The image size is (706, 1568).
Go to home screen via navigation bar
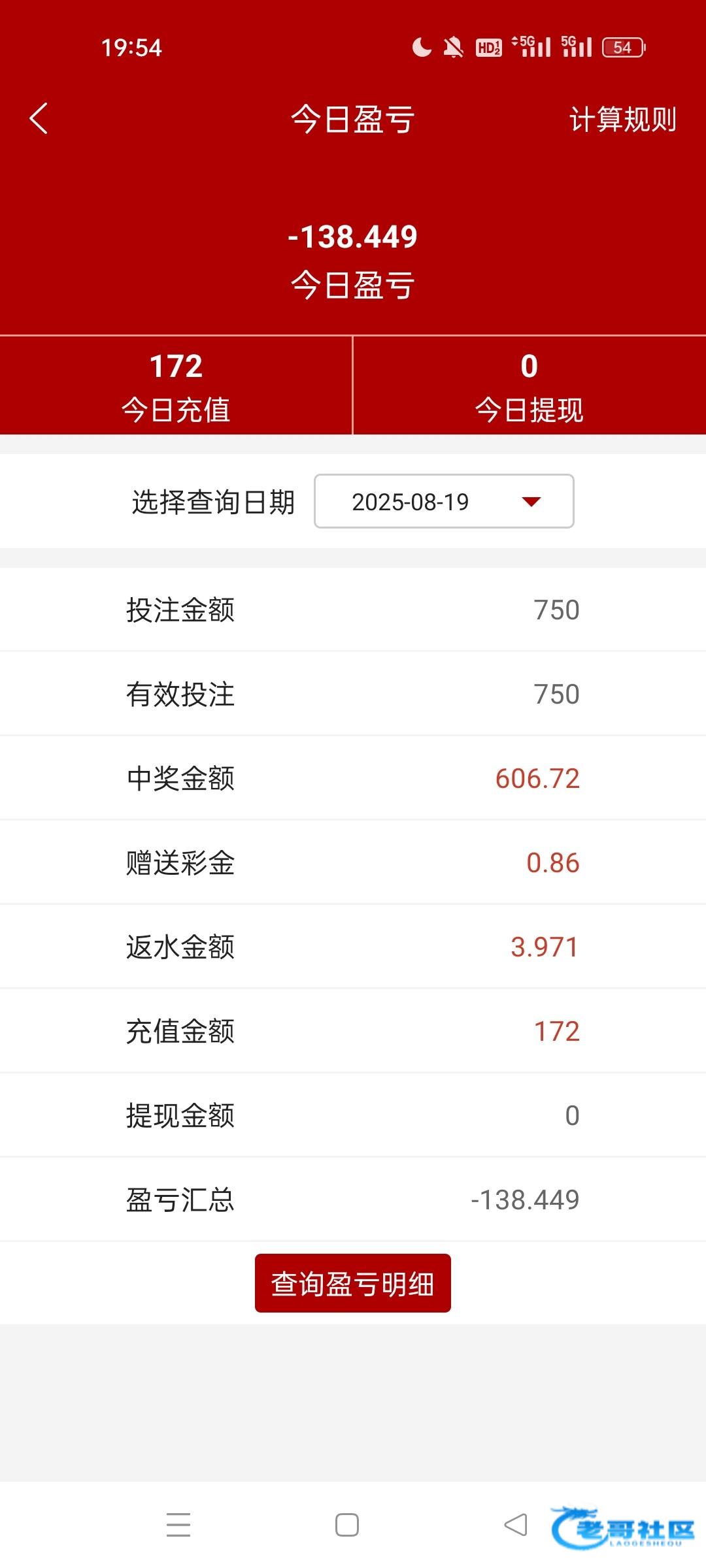(346, 1525)
